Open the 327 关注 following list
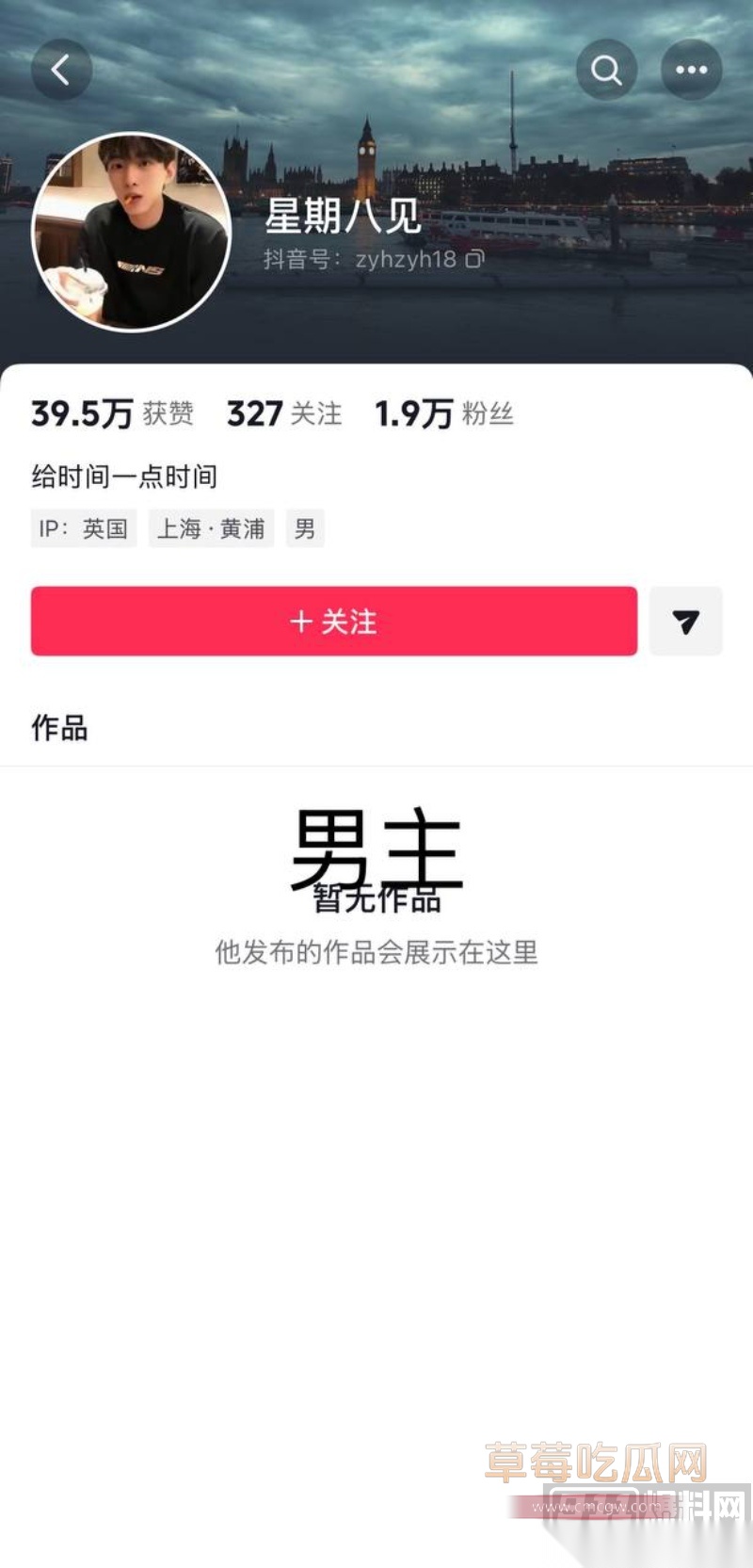This screenshot has width=753, height=1568. click(x=284, y=412)
